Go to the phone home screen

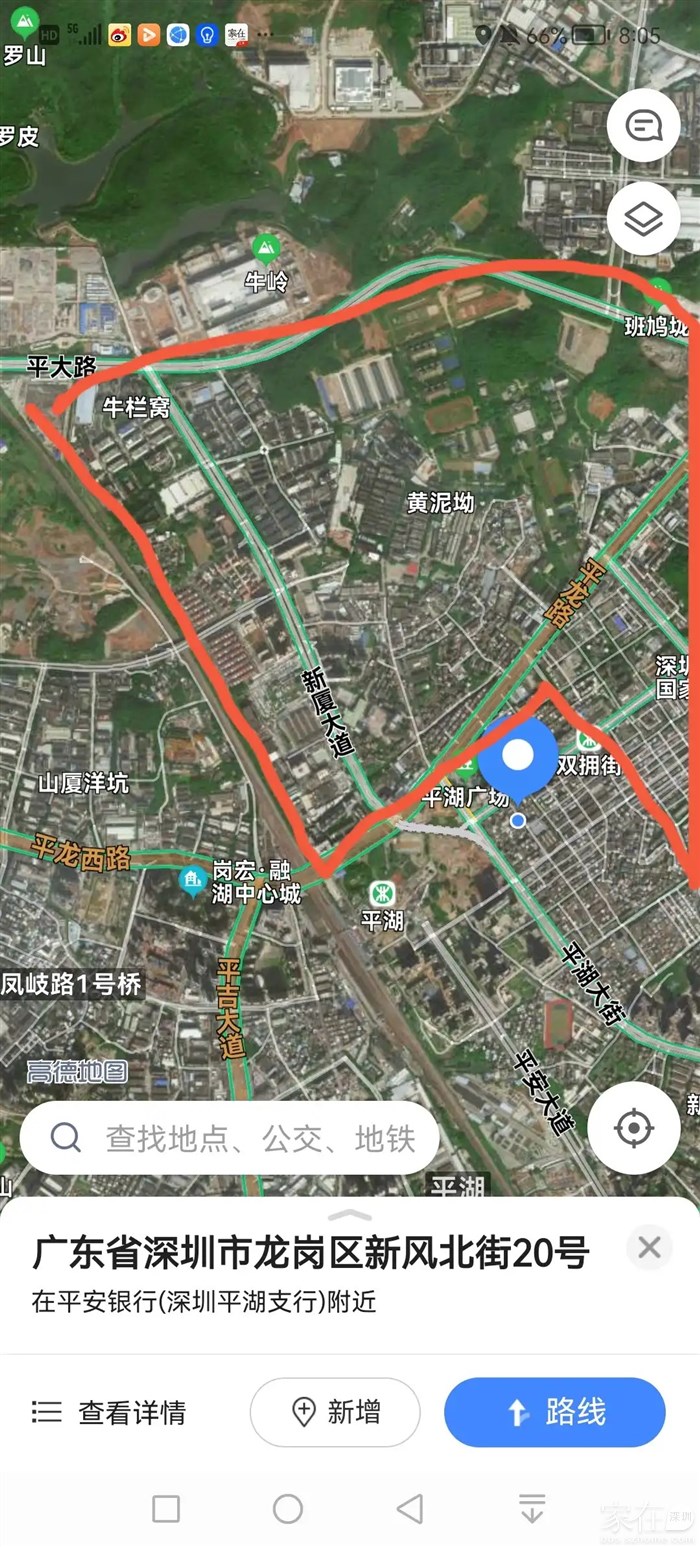coord(288,1508)
